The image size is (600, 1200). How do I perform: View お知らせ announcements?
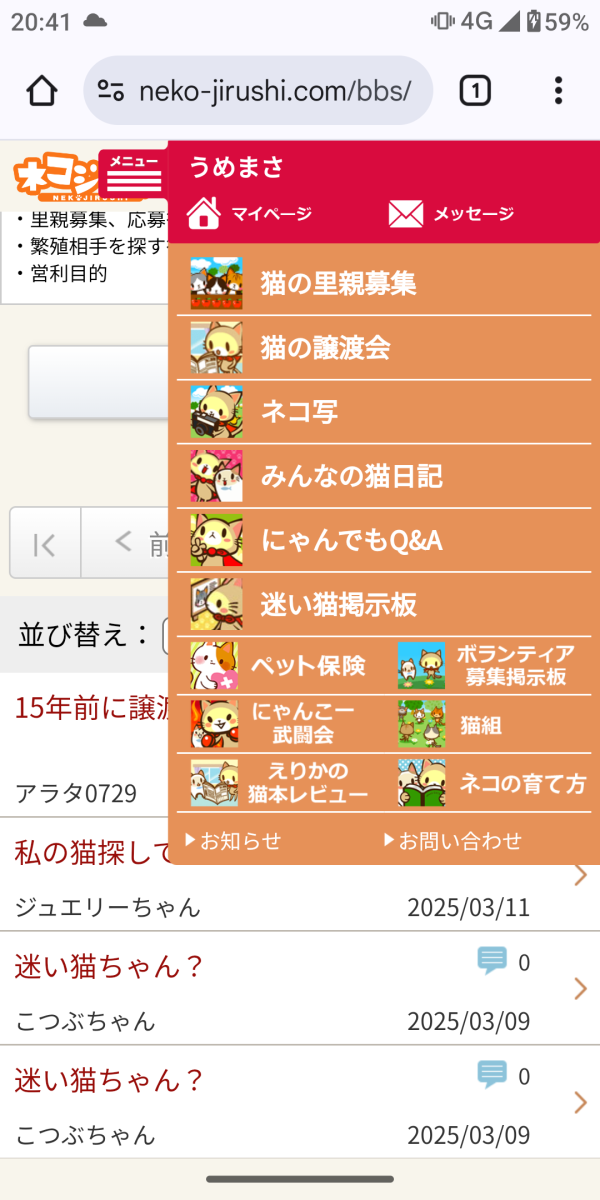(234, 841)
